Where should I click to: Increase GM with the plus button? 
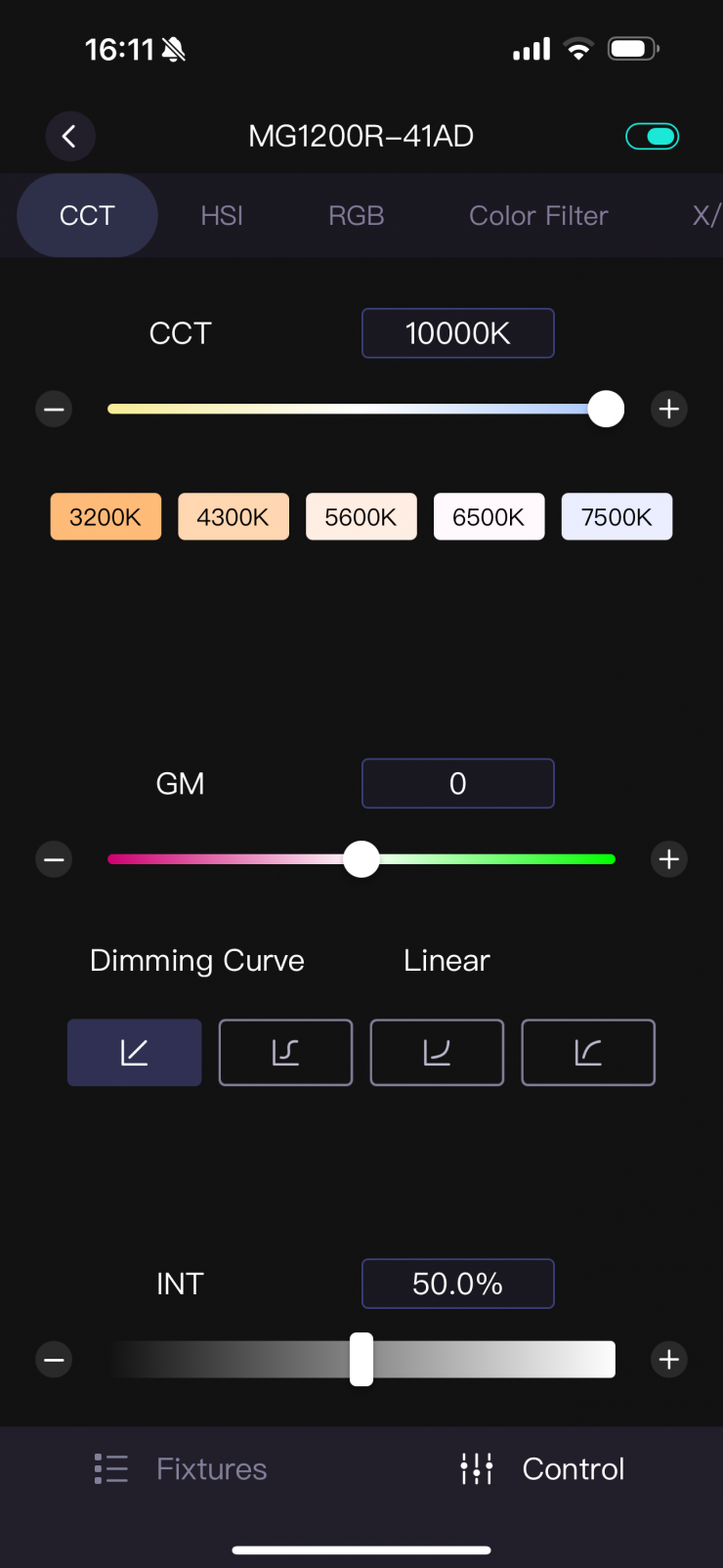[x=669, y=859]
